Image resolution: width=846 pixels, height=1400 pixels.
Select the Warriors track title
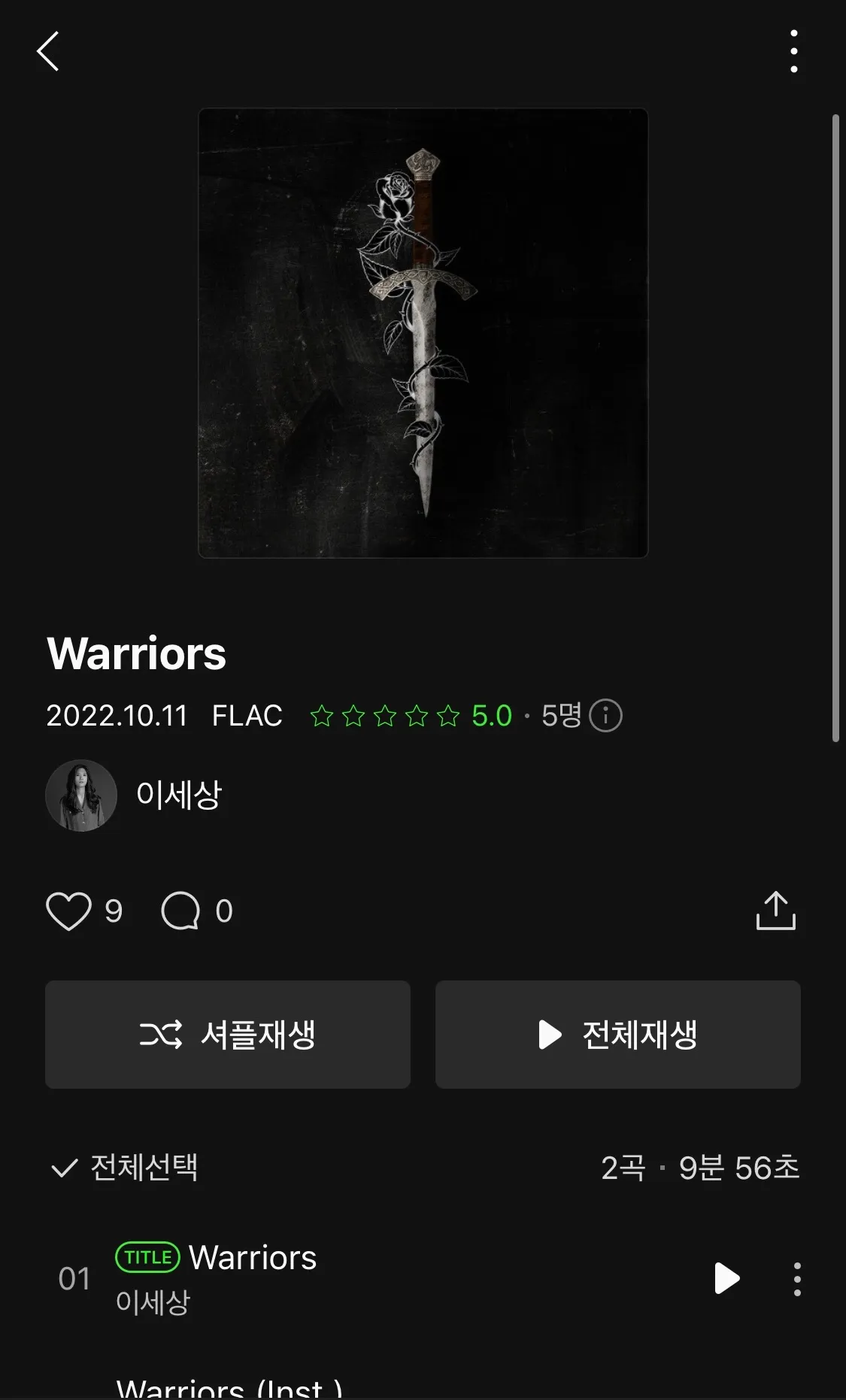[253, 1256]
